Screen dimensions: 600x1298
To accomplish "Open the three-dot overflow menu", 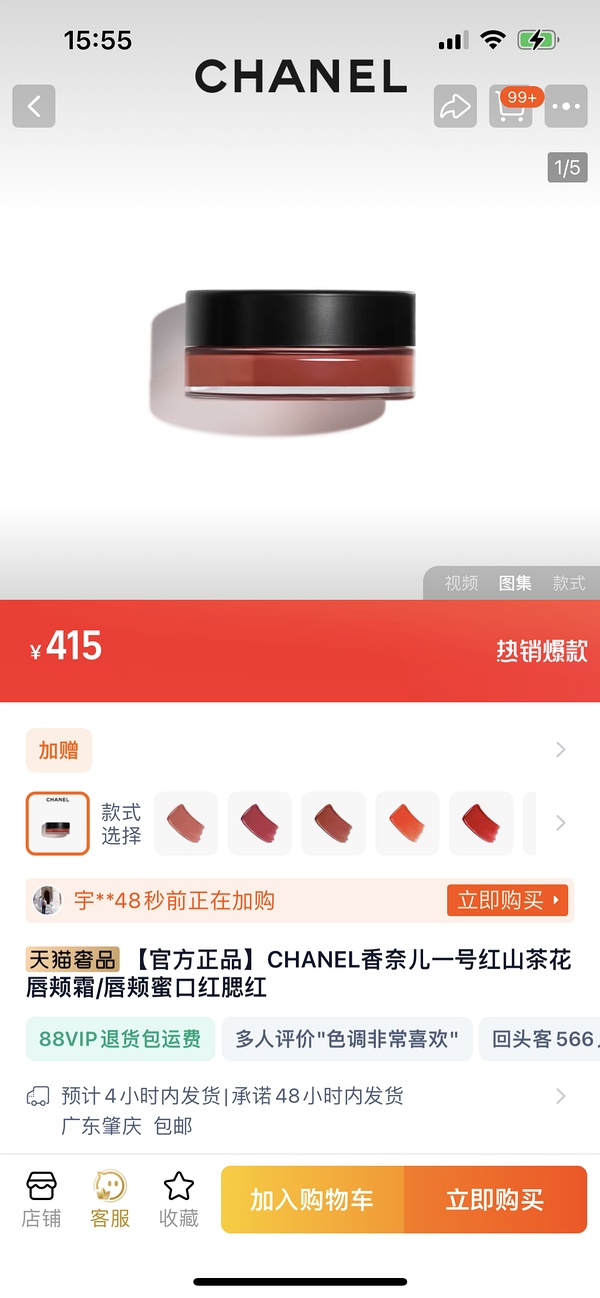I will click(566, 106).
